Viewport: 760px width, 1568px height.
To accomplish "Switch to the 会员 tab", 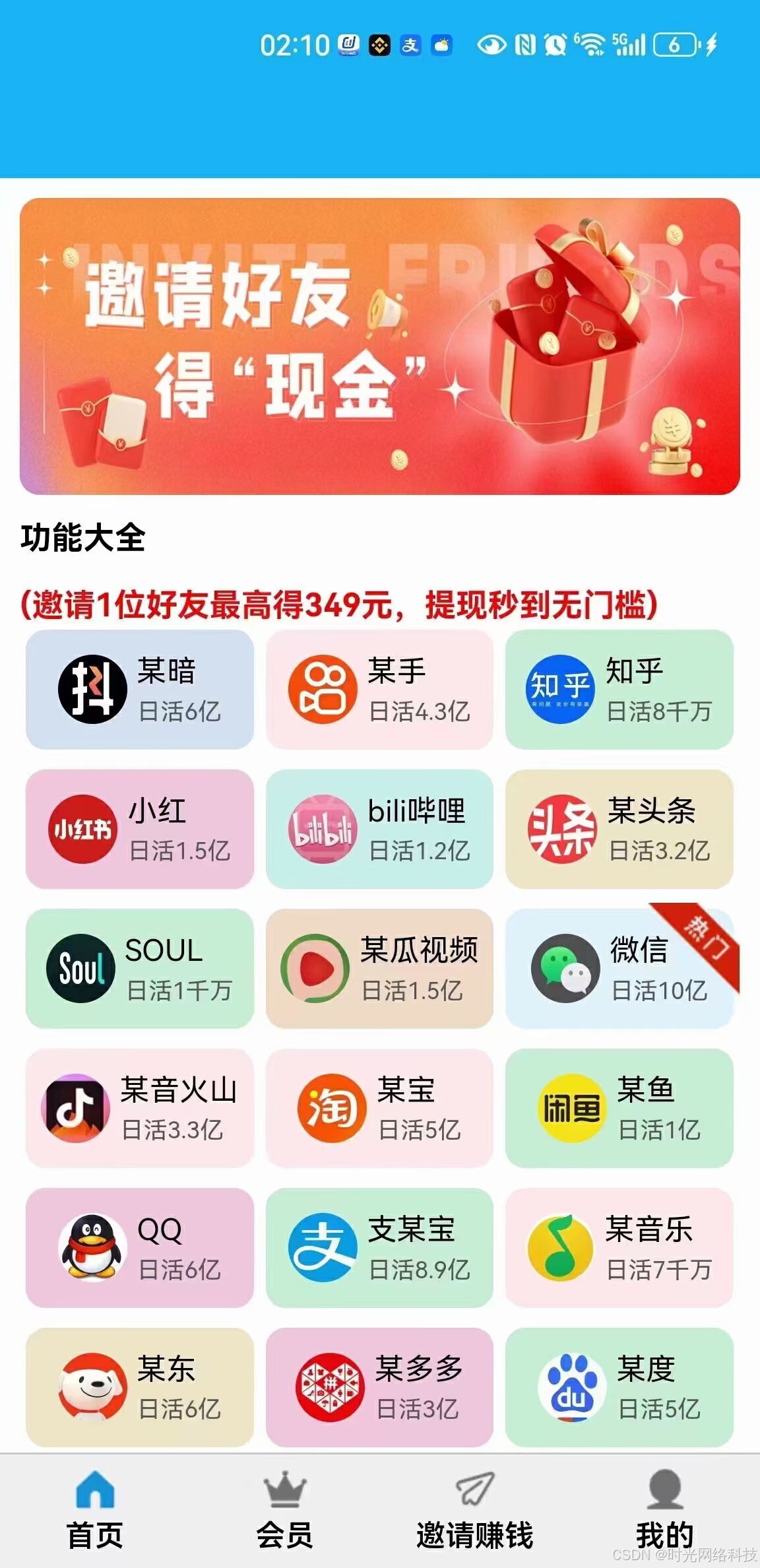I will 284,1511.
